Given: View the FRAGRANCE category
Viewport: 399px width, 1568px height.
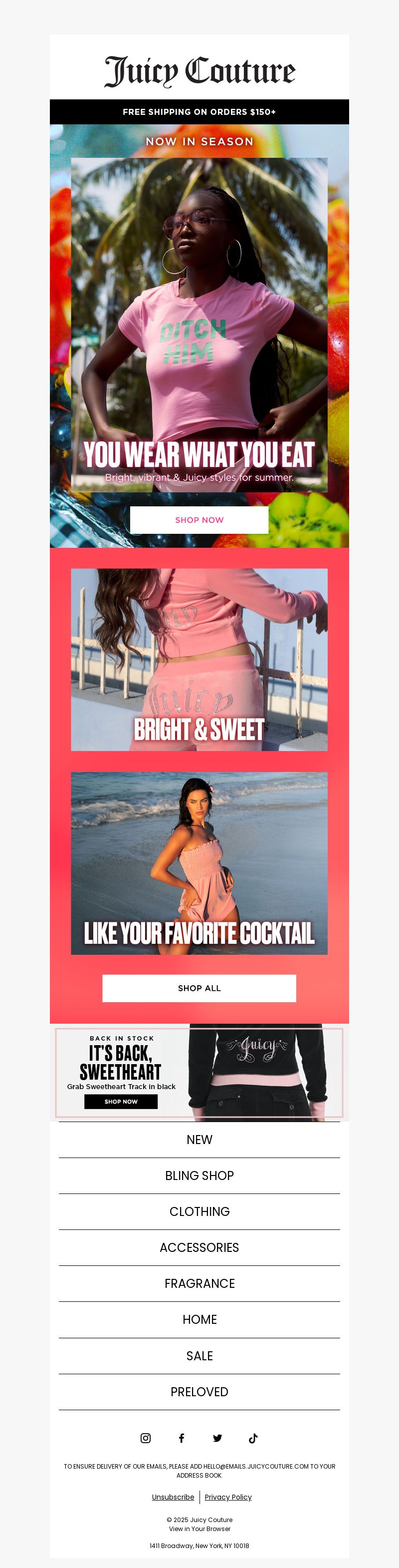Looking at the screenshot, I should (199, 1283).
